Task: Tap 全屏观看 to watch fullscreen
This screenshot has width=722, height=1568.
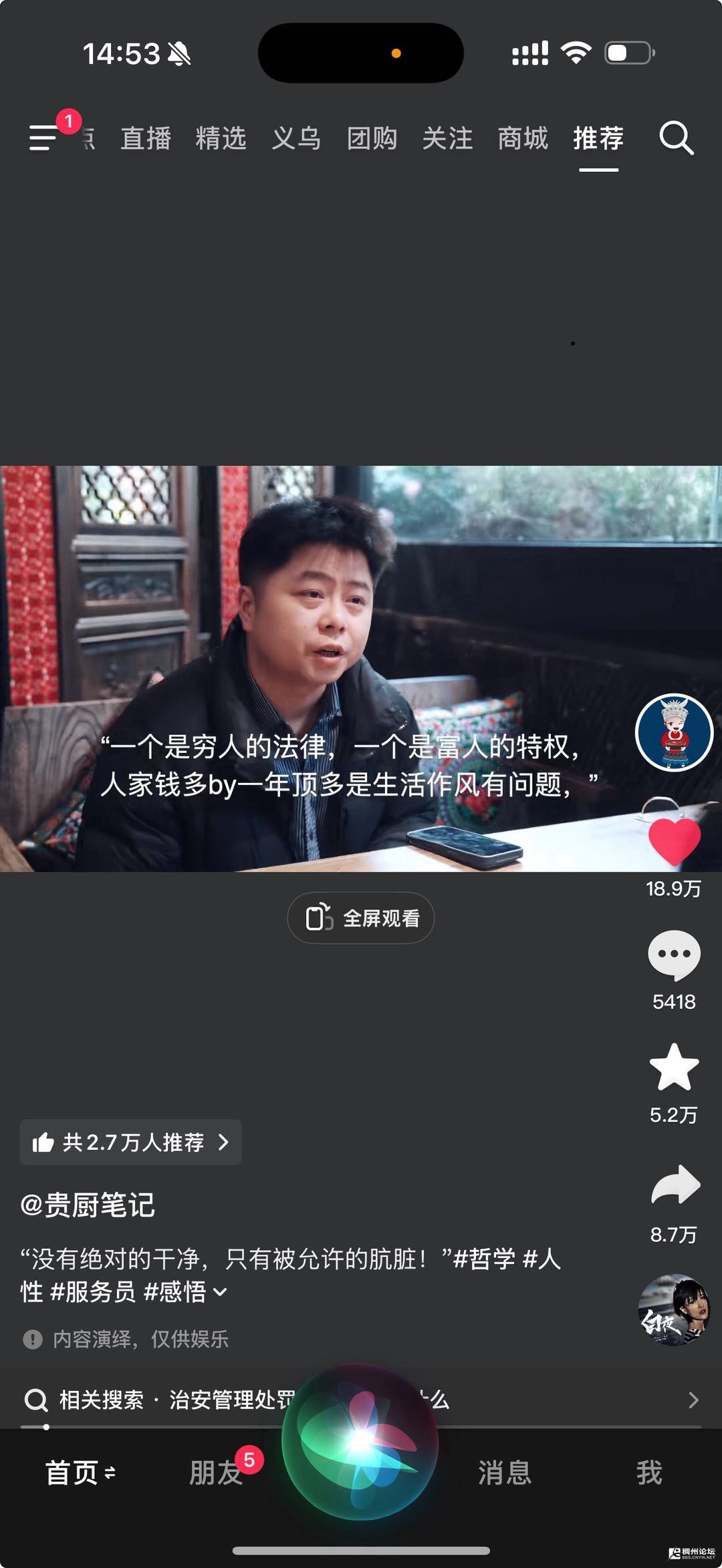Action: click(361, 918)
